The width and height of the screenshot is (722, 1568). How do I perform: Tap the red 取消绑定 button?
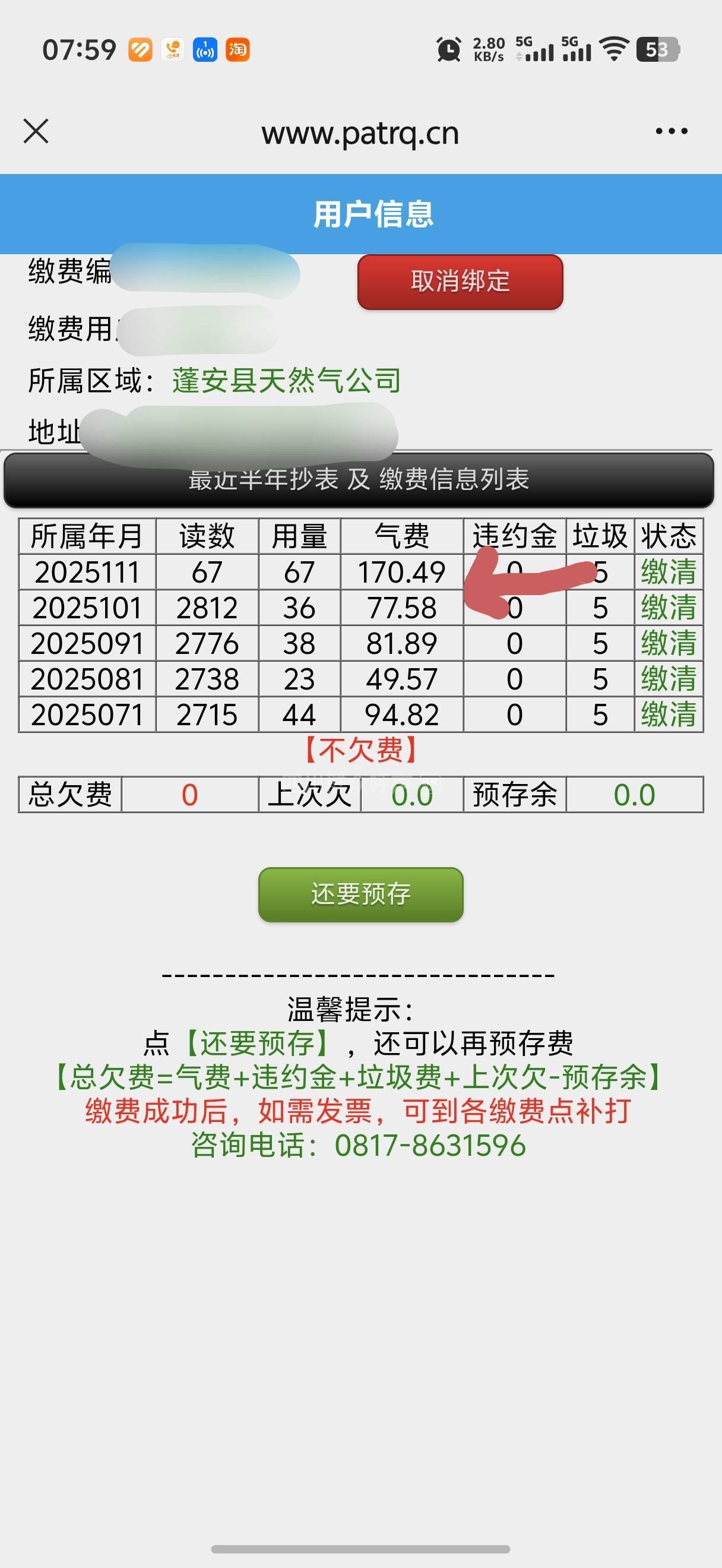point(460,282)
